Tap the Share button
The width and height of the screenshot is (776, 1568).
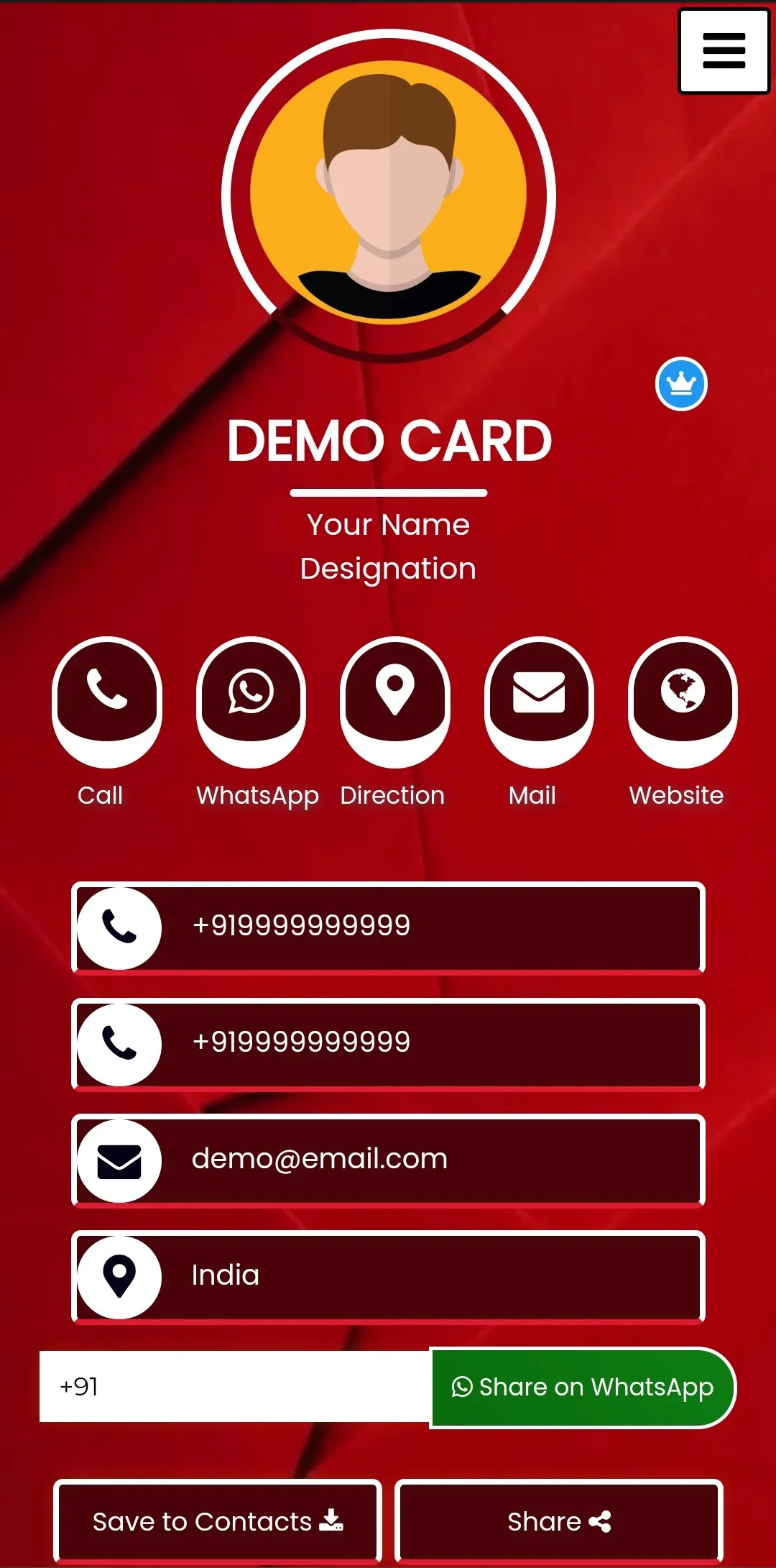point(559,1521)
